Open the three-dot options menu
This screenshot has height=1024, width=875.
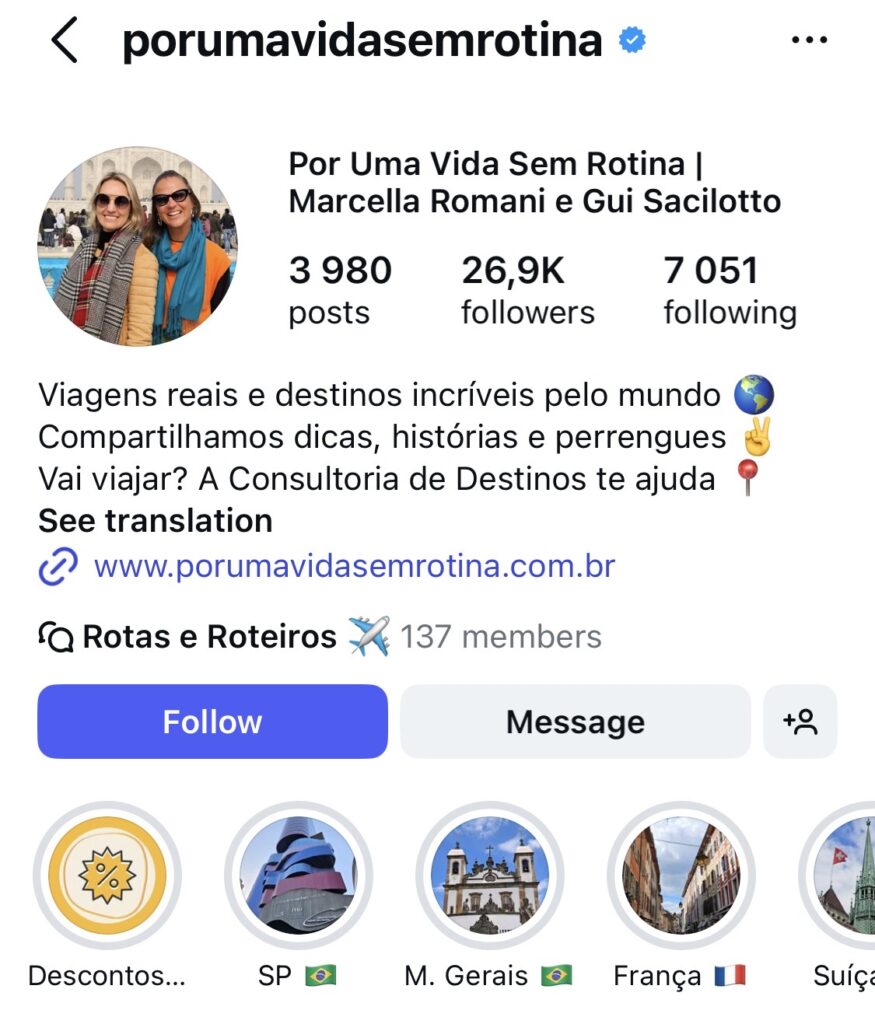tap(806, 40)
